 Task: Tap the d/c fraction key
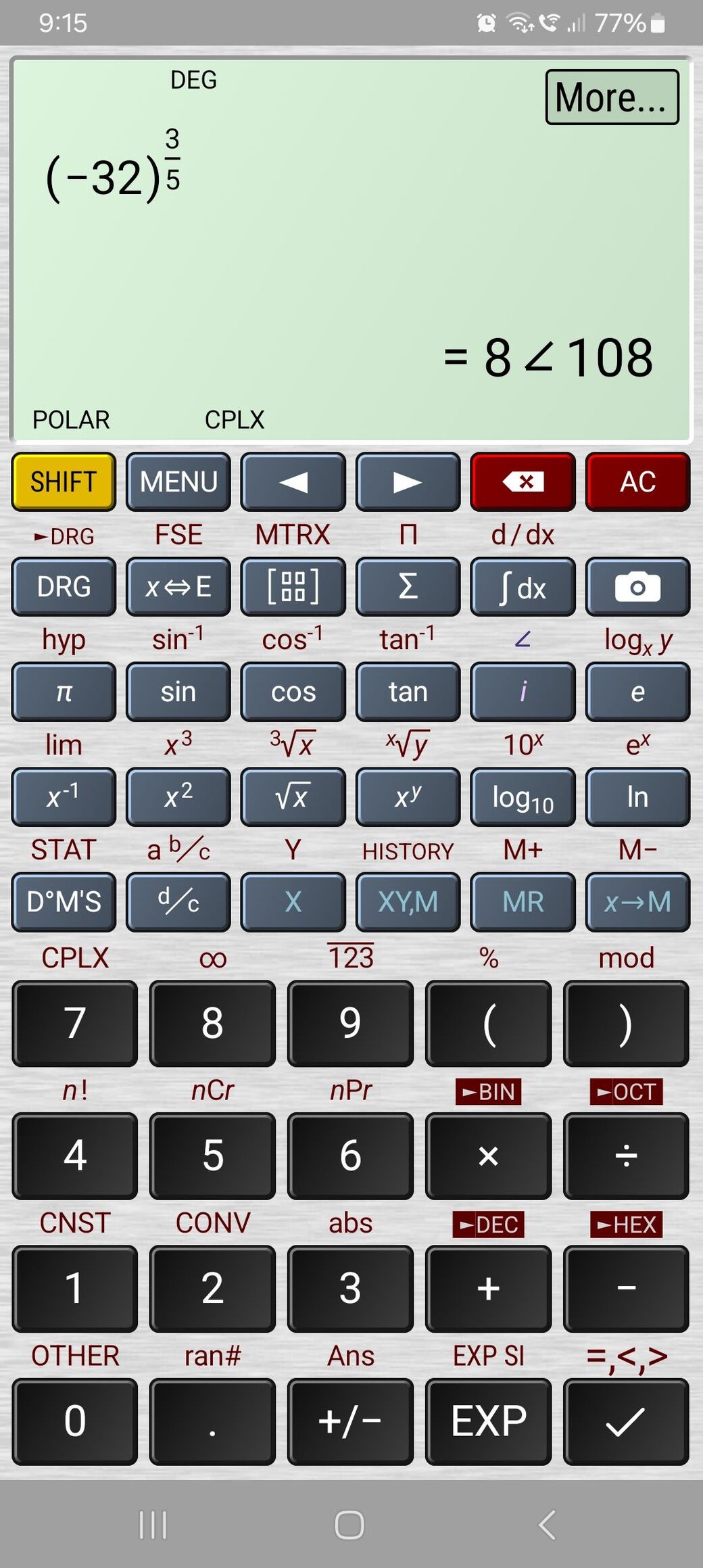tap(178, 901)
